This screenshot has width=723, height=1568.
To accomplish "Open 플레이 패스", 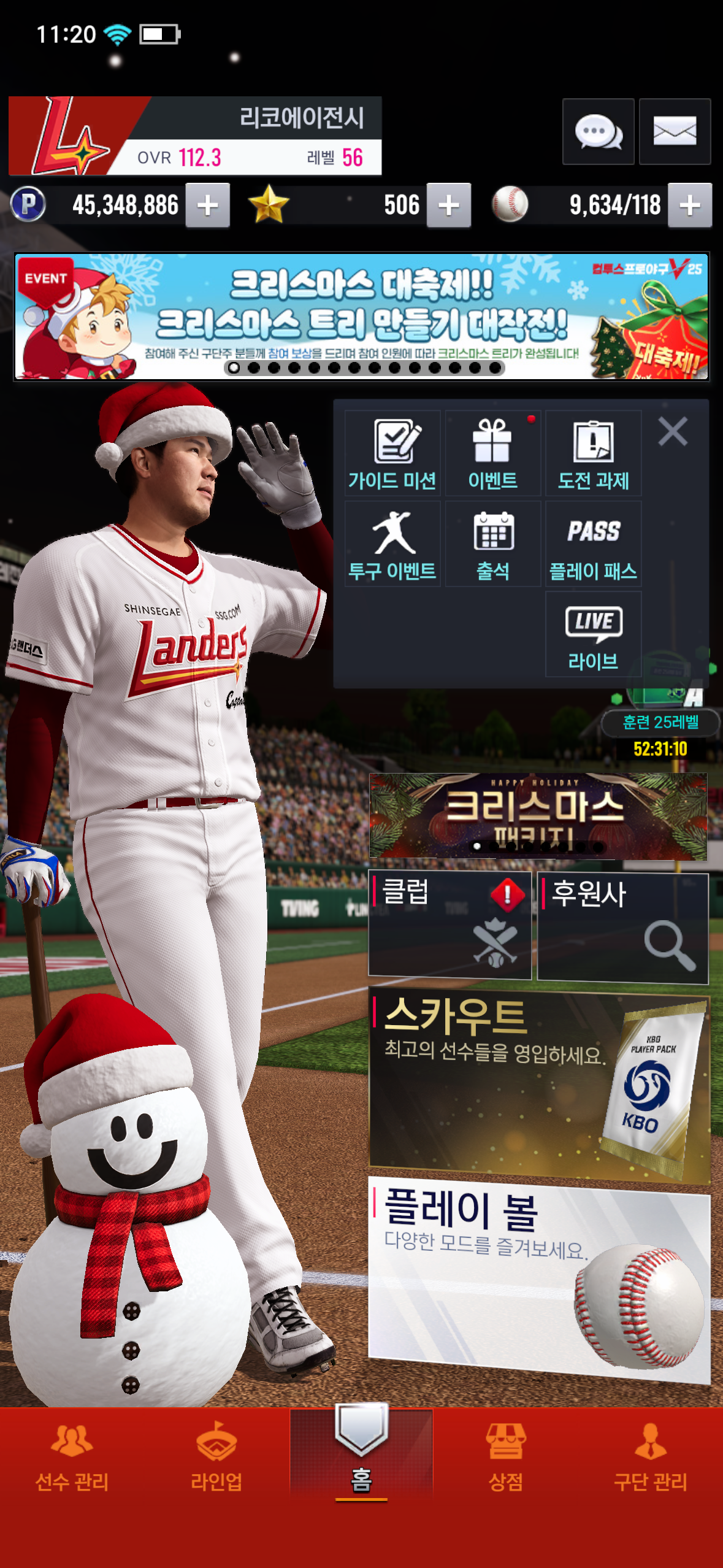I will 593,544.
